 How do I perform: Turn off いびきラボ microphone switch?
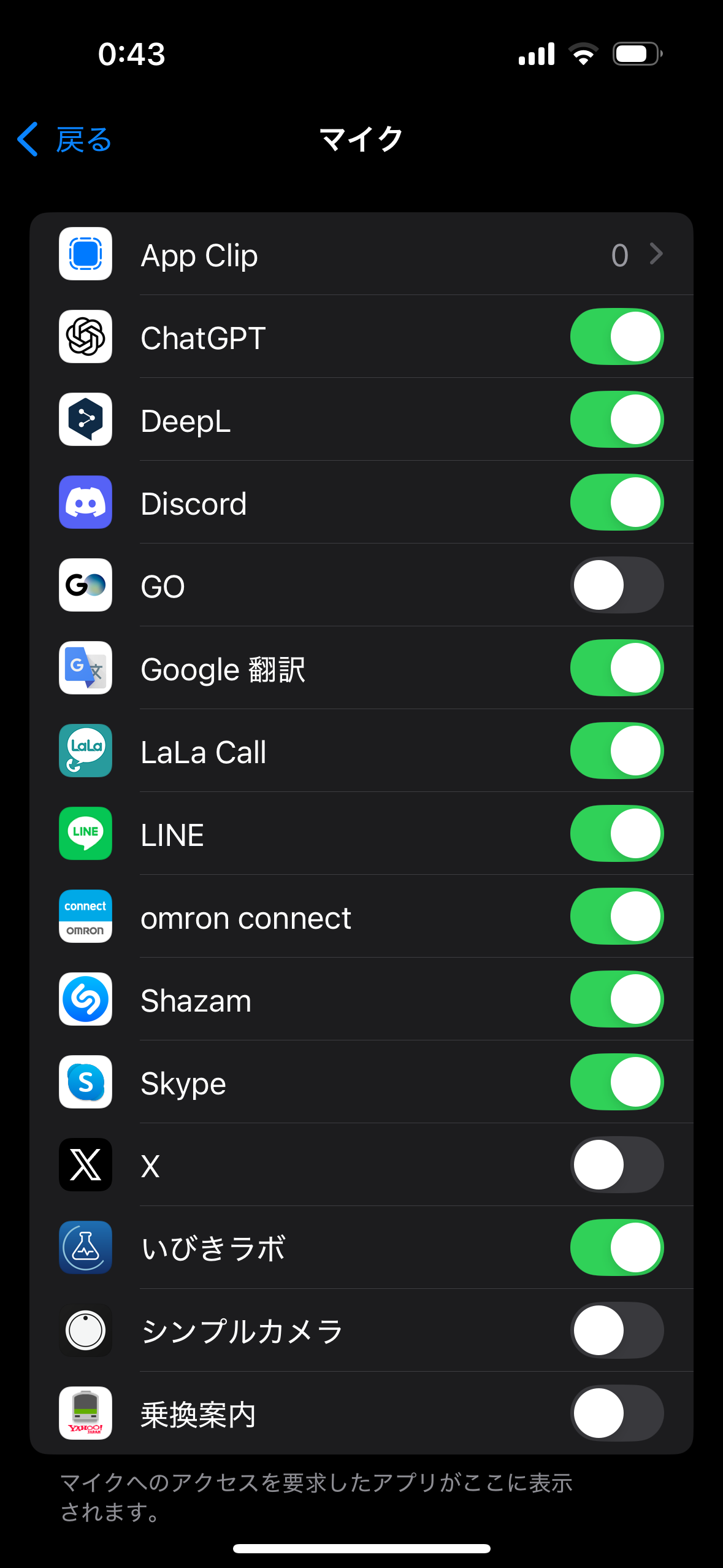point(616,1248)
